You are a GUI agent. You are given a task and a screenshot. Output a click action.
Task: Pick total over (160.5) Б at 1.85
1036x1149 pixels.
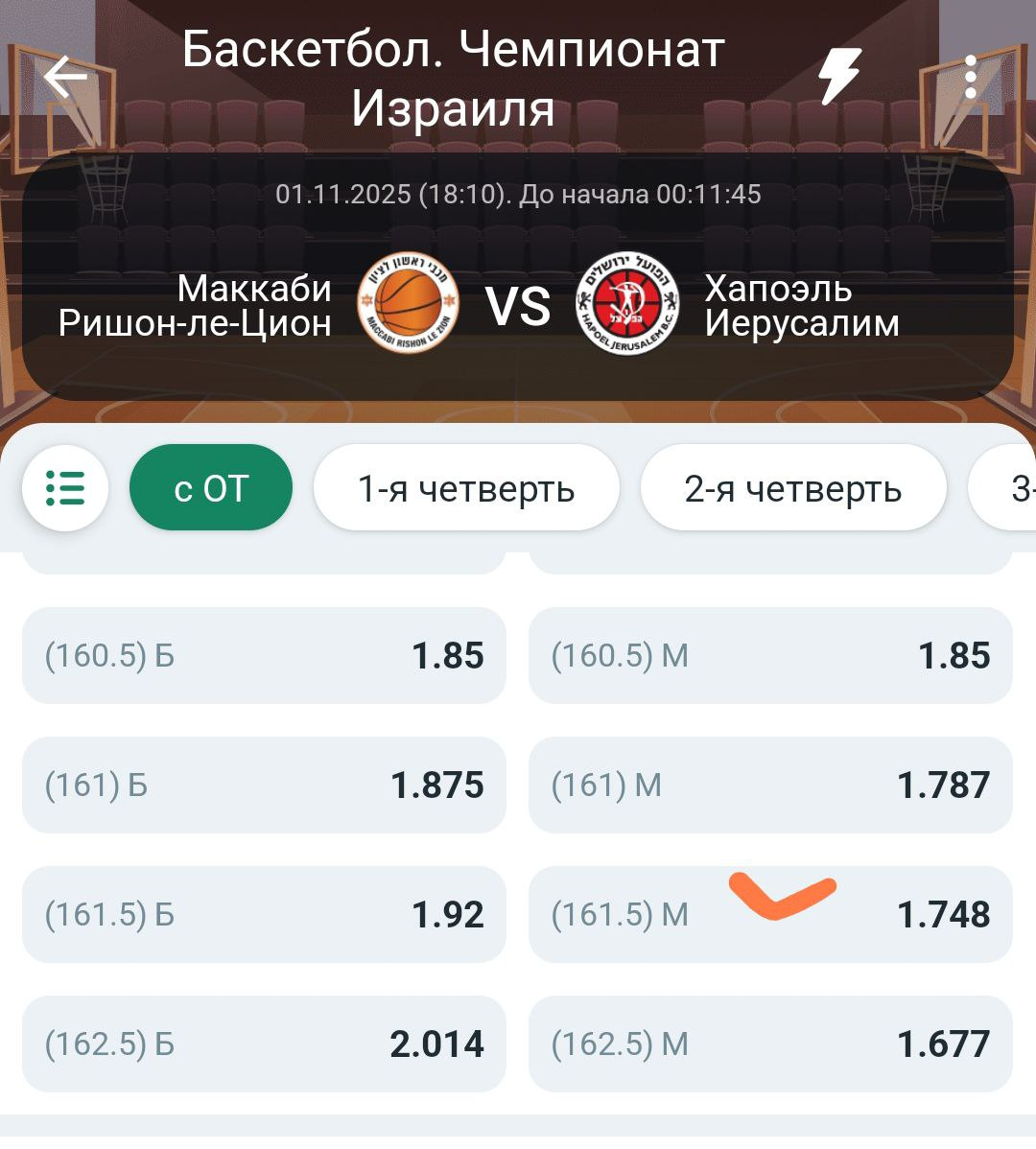click(x=264, y=656)
